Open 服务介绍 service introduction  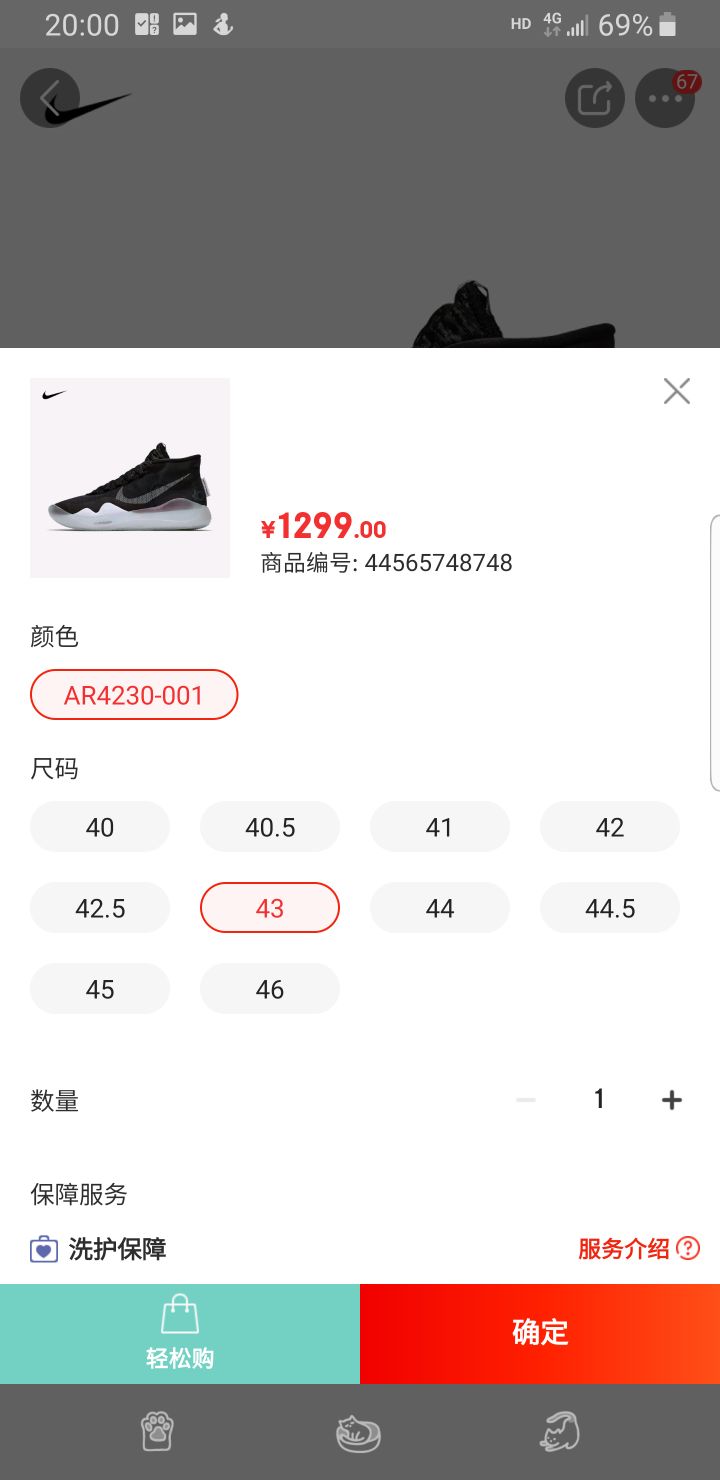pyautogui.click(x=638, y=1248)
